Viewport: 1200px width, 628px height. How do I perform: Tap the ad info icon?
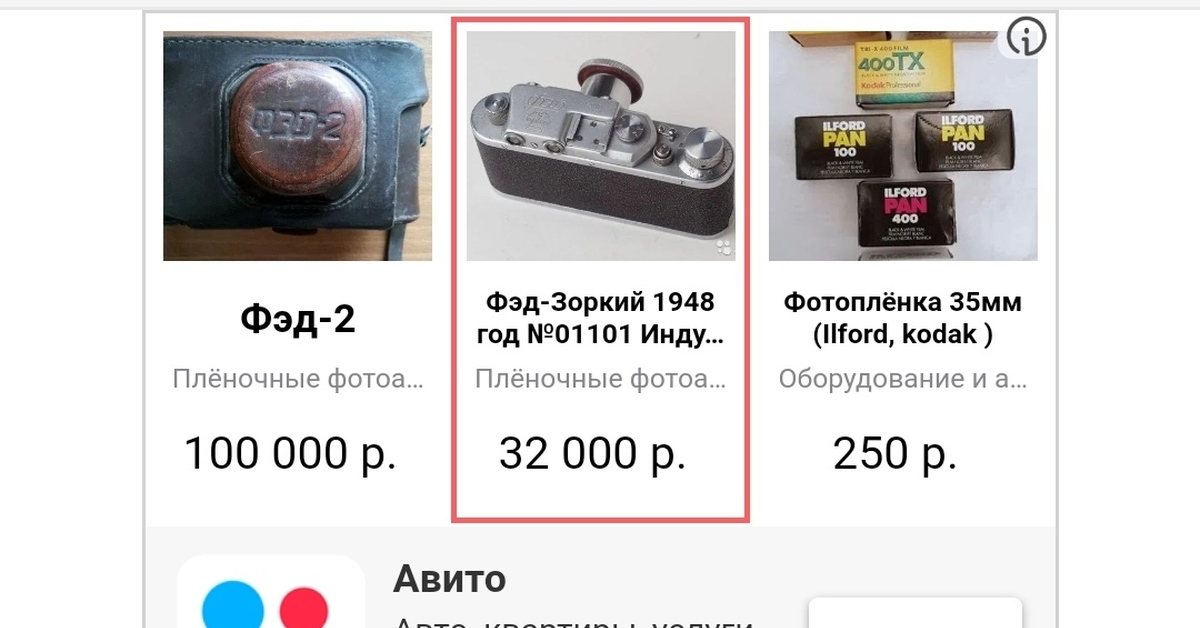[1027, 38]
